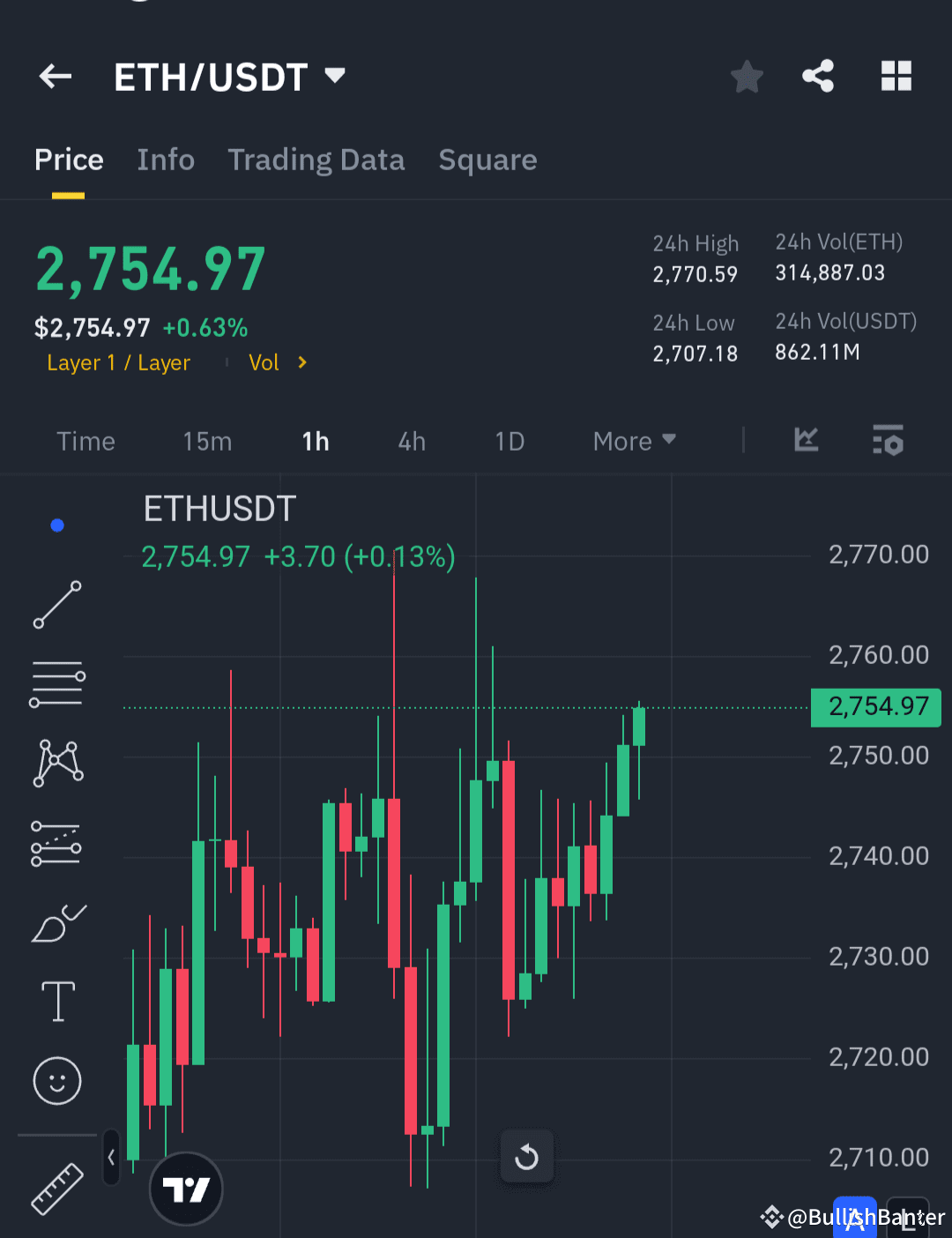Star ETH/USDT as favorite
Screen dimensions: 952x1238
tap(747, 77)
